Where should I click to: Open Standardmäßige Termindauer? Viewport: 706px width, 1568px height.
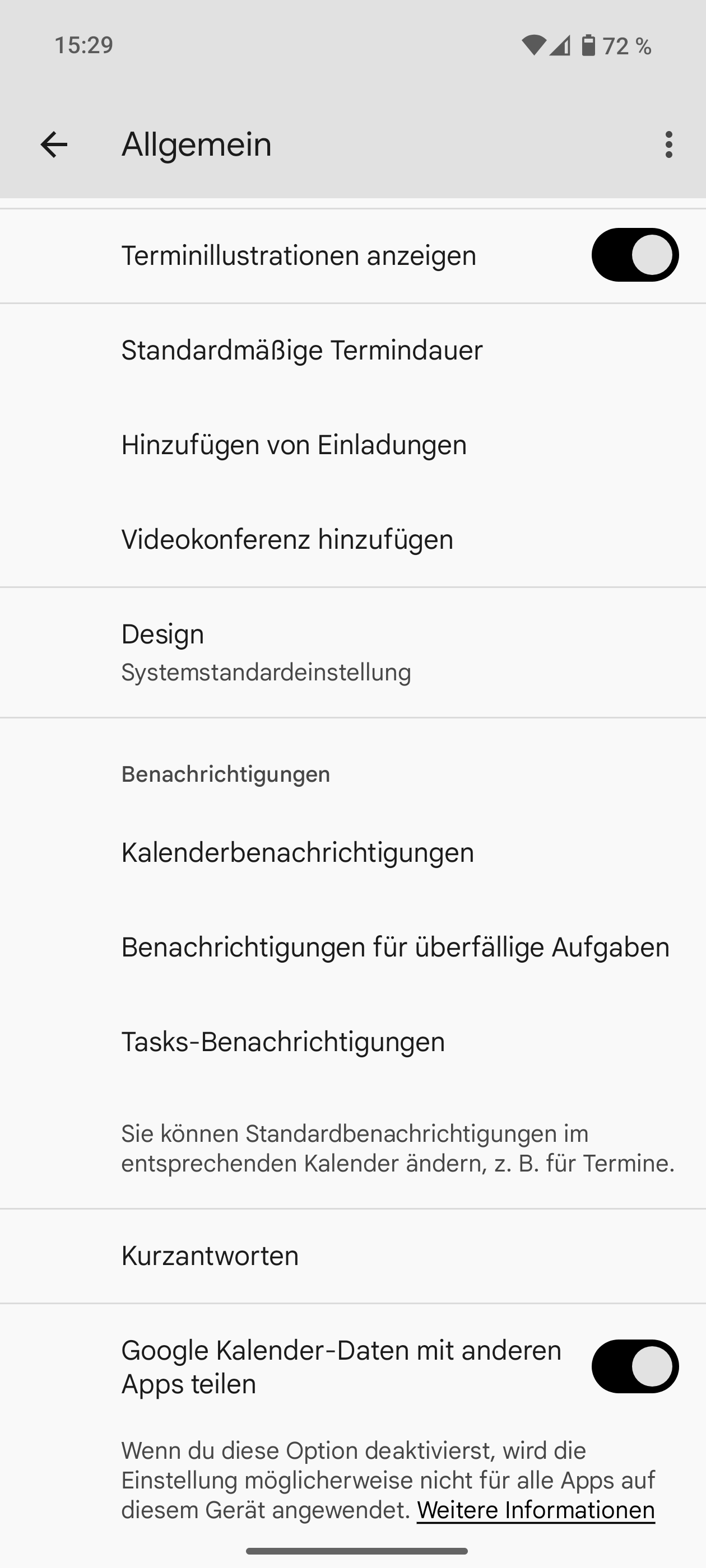coord(302,351)
